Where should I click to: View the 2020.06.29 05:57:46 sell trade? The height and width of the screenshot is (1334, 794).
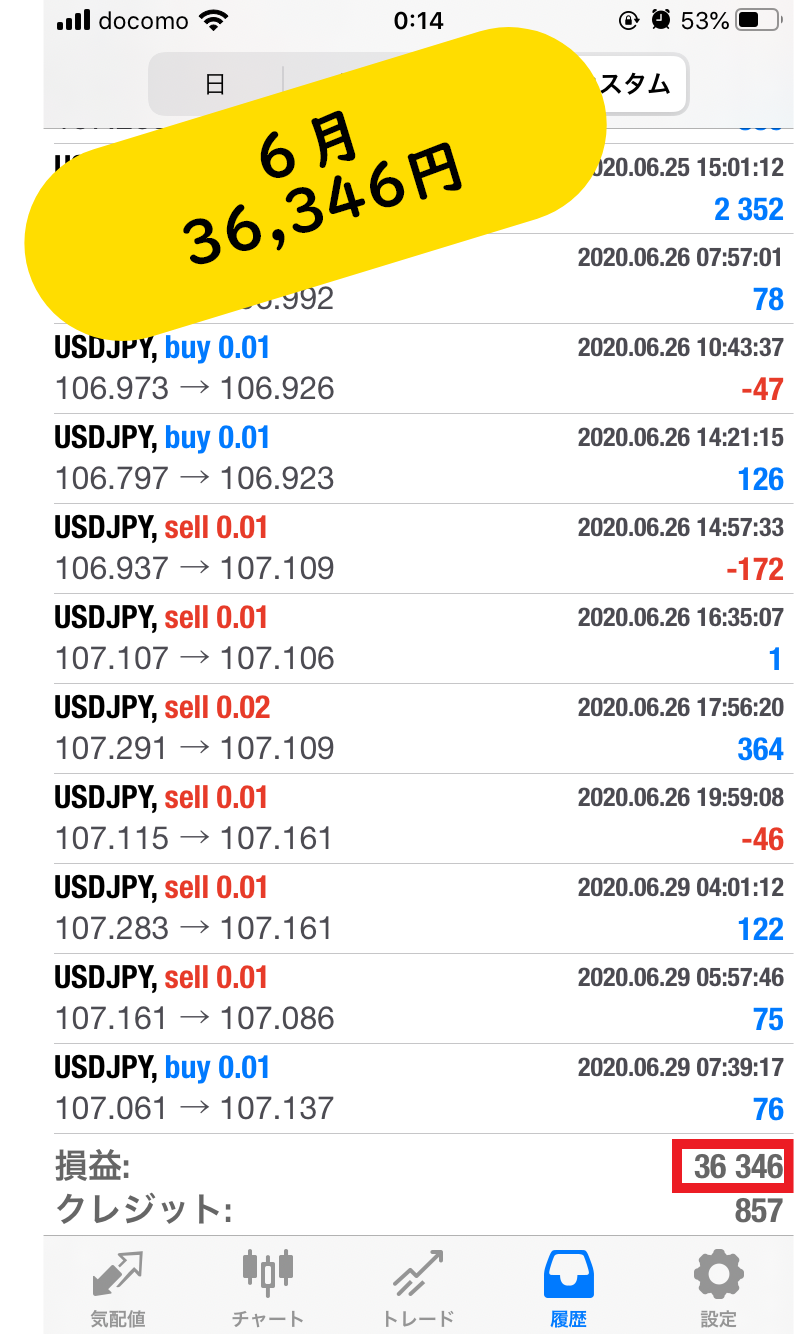[418, 999]
